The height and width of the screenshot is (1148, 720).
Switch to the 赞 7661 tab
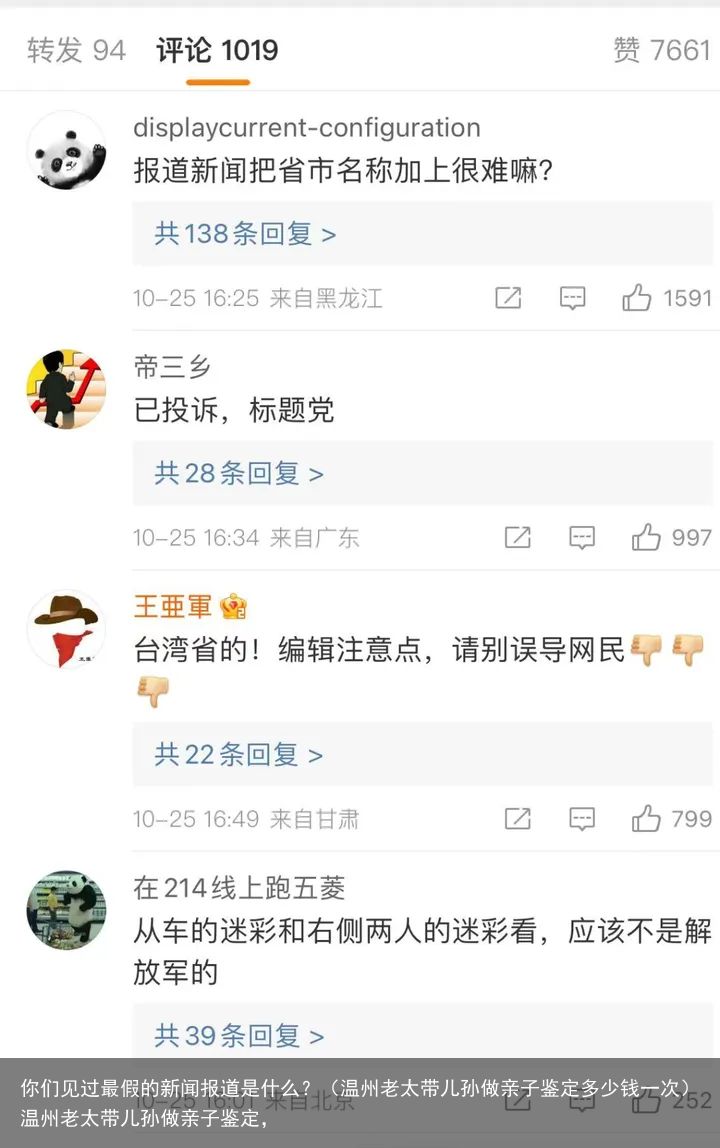click(661, 50)
